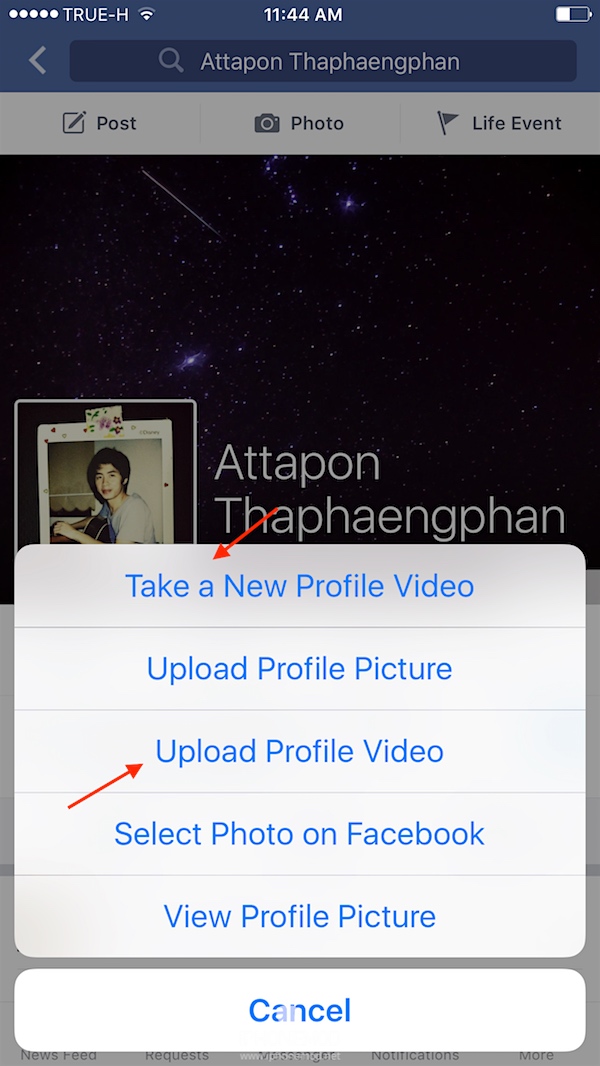Add a Life Event
Viewport: 600px width, 1066px height.
click(499, 123)
